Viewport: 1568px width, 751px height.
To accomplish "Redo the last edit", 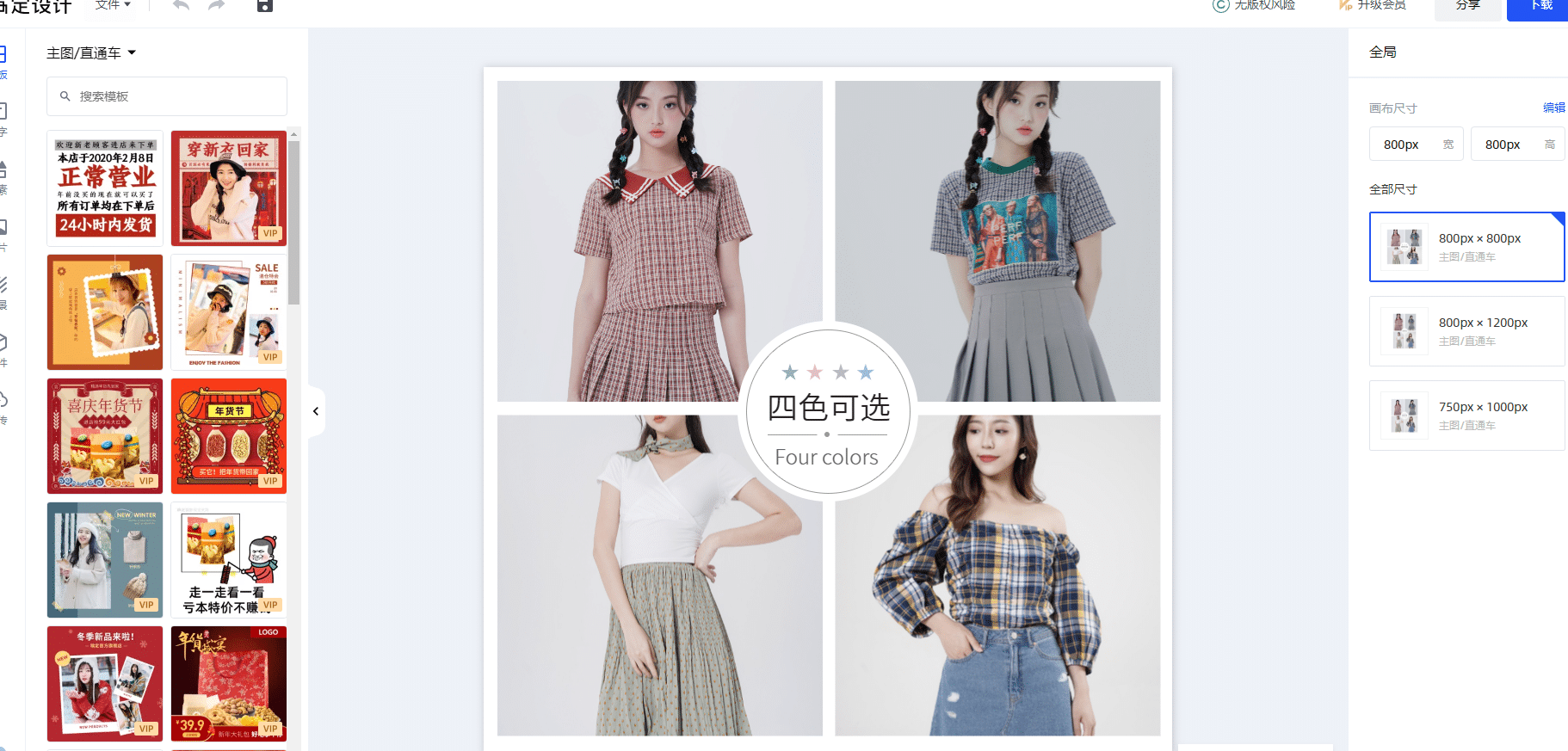I will pyautogui.click(x=217, y=6).
